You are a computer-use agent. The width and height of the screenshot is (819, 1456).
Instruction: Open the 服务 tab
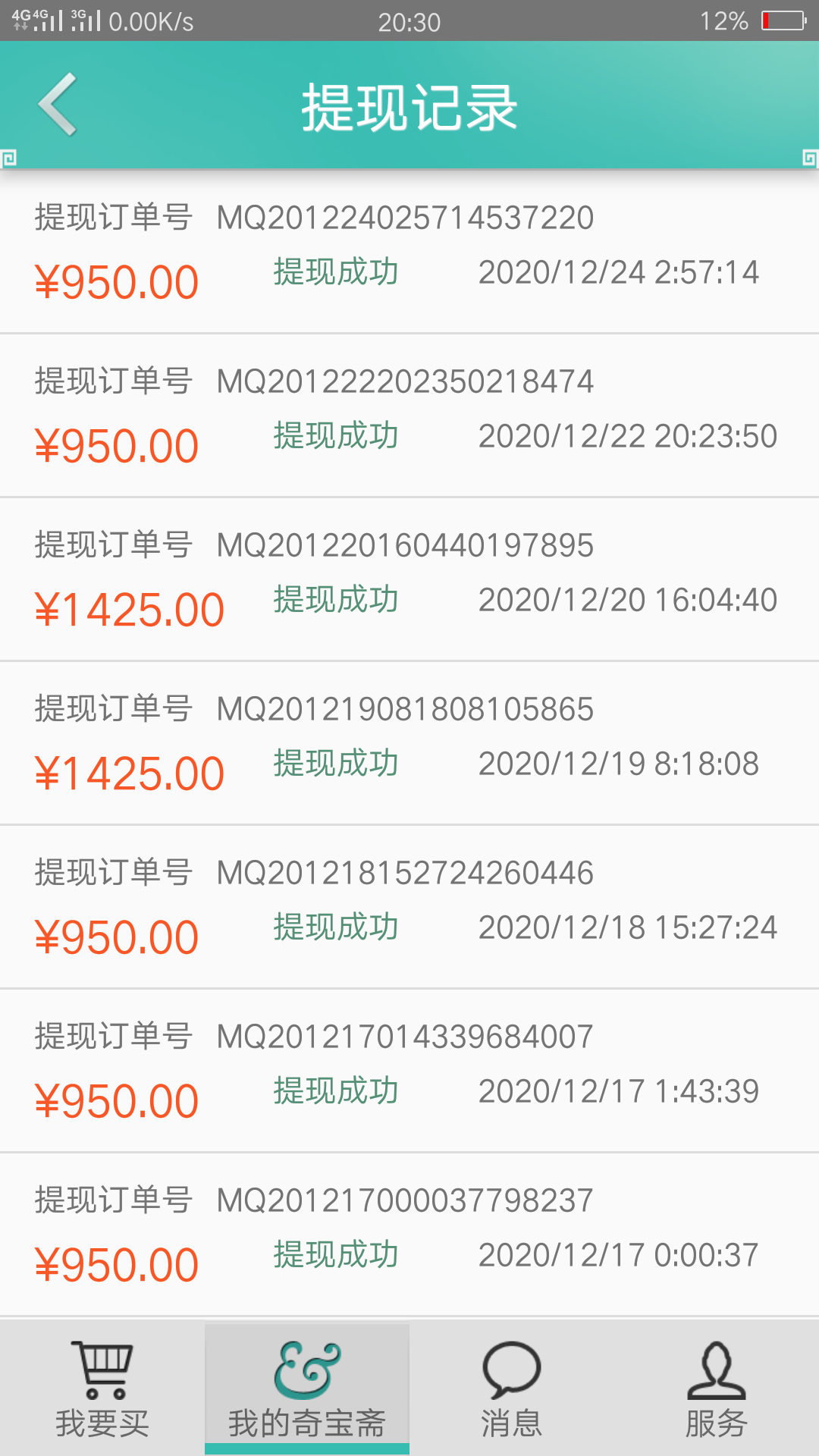click(x=717, y=1389)
